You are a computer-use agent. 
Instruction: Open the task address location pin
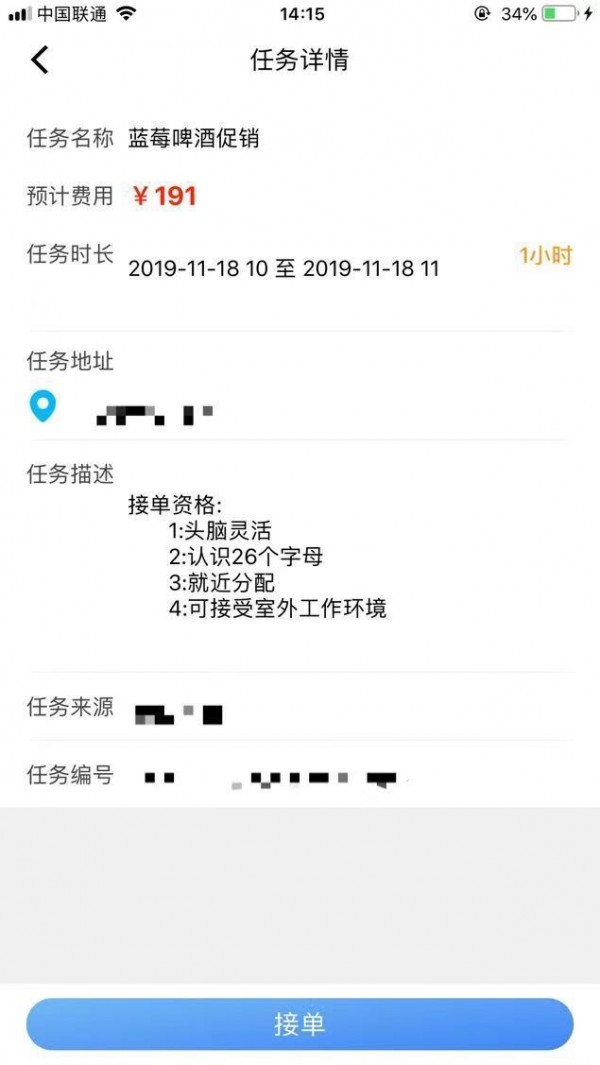[x=42, y=407]
